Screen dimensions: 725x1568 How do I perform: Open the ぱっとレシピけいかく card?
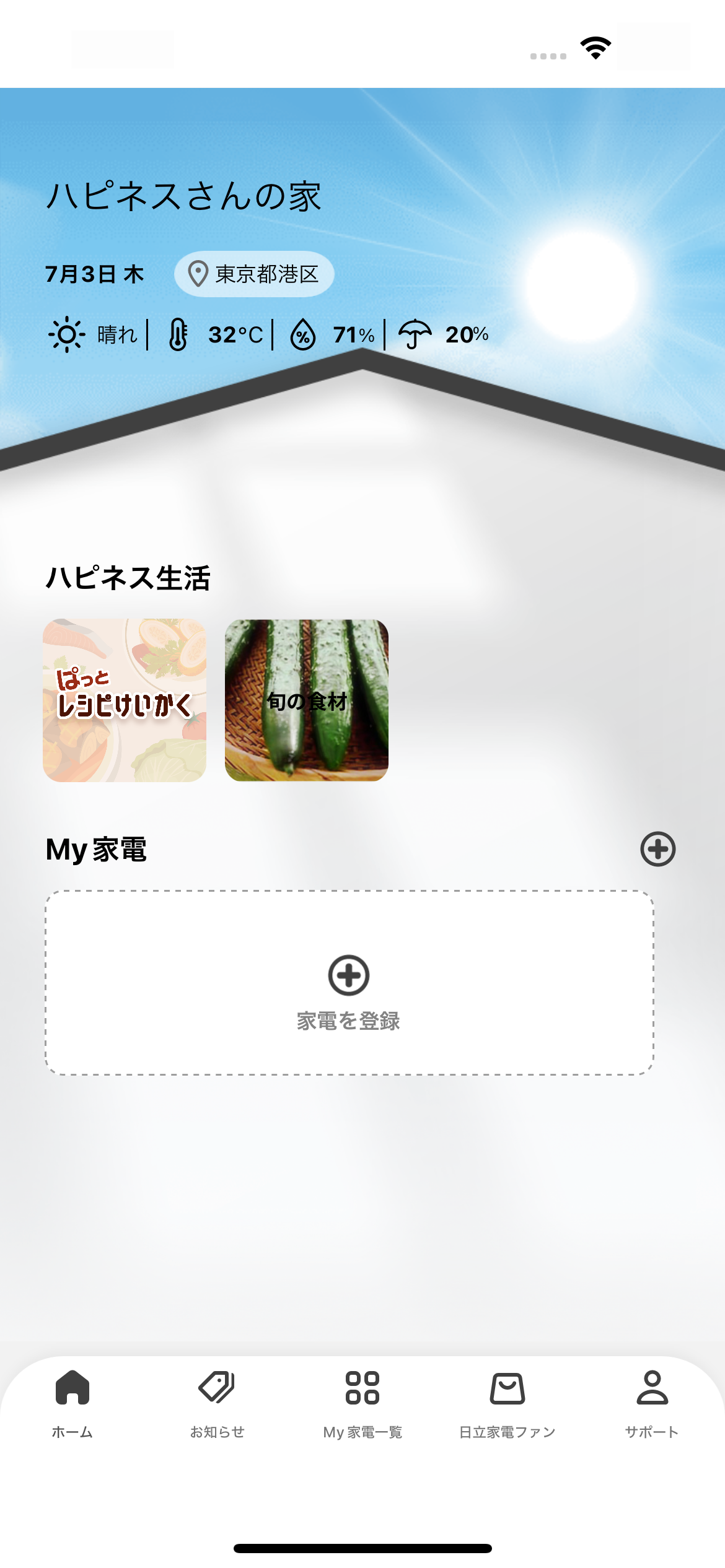point(125,700)
